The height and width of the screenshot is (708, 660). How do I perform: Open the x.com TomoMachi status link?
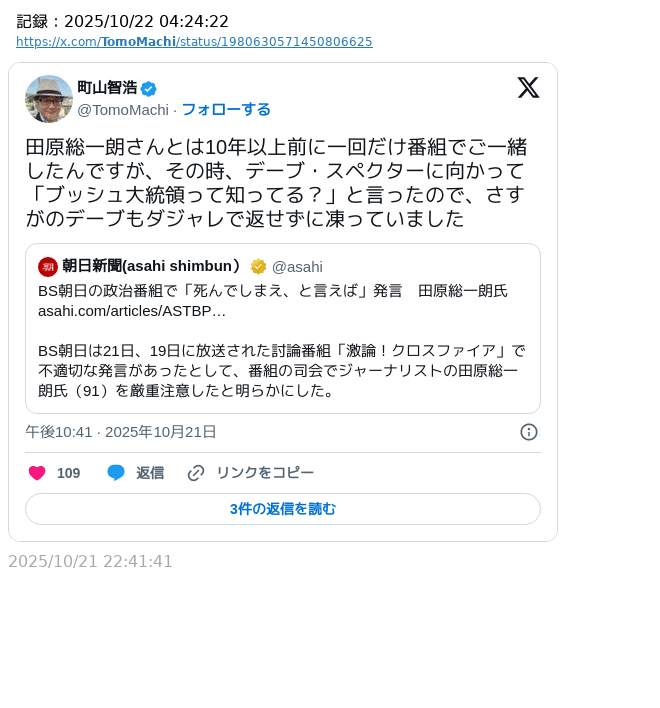coord(194,42)
